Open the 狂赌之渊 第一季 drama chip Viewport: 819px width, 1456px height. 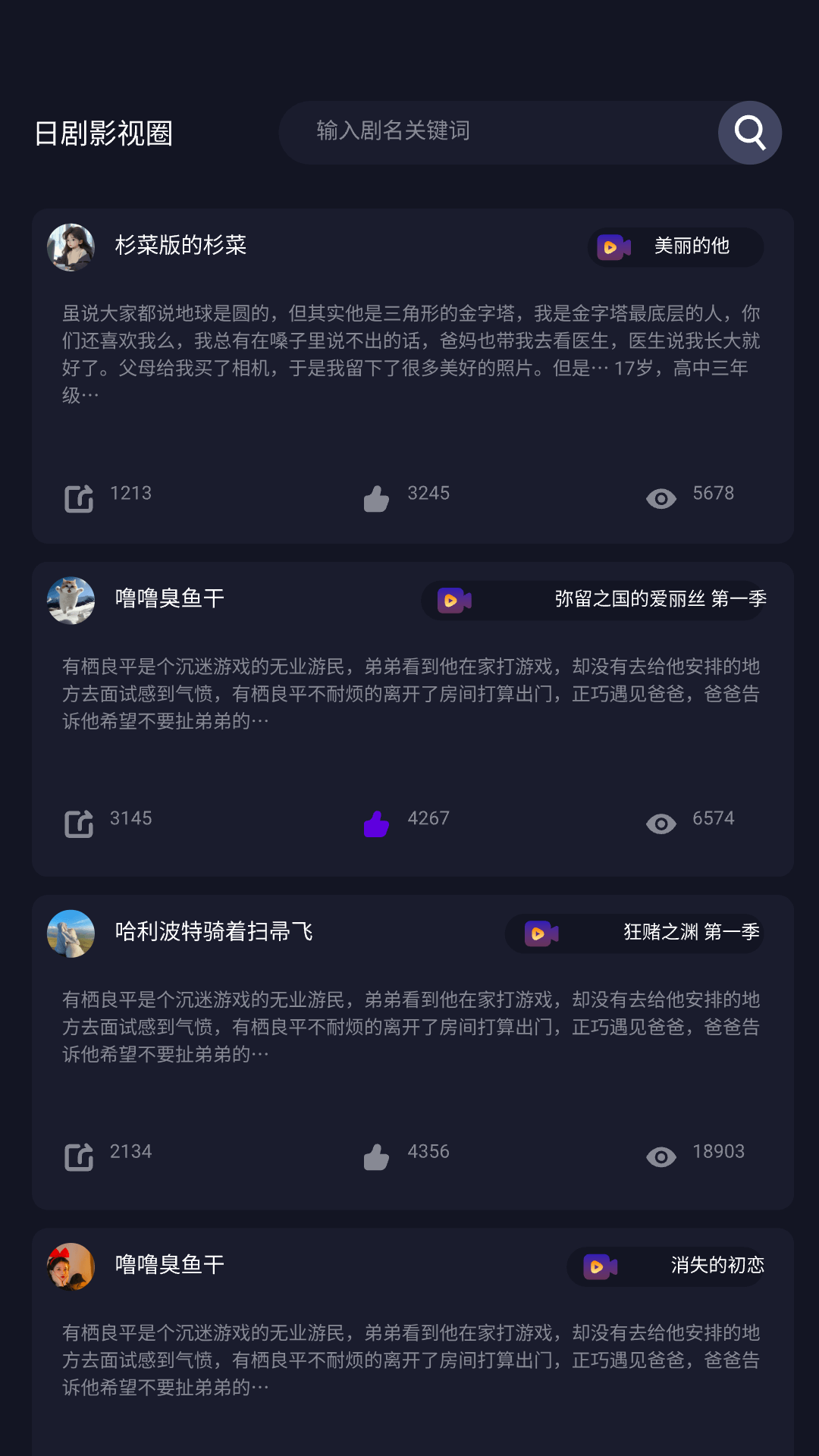click(x=635, y=934)
